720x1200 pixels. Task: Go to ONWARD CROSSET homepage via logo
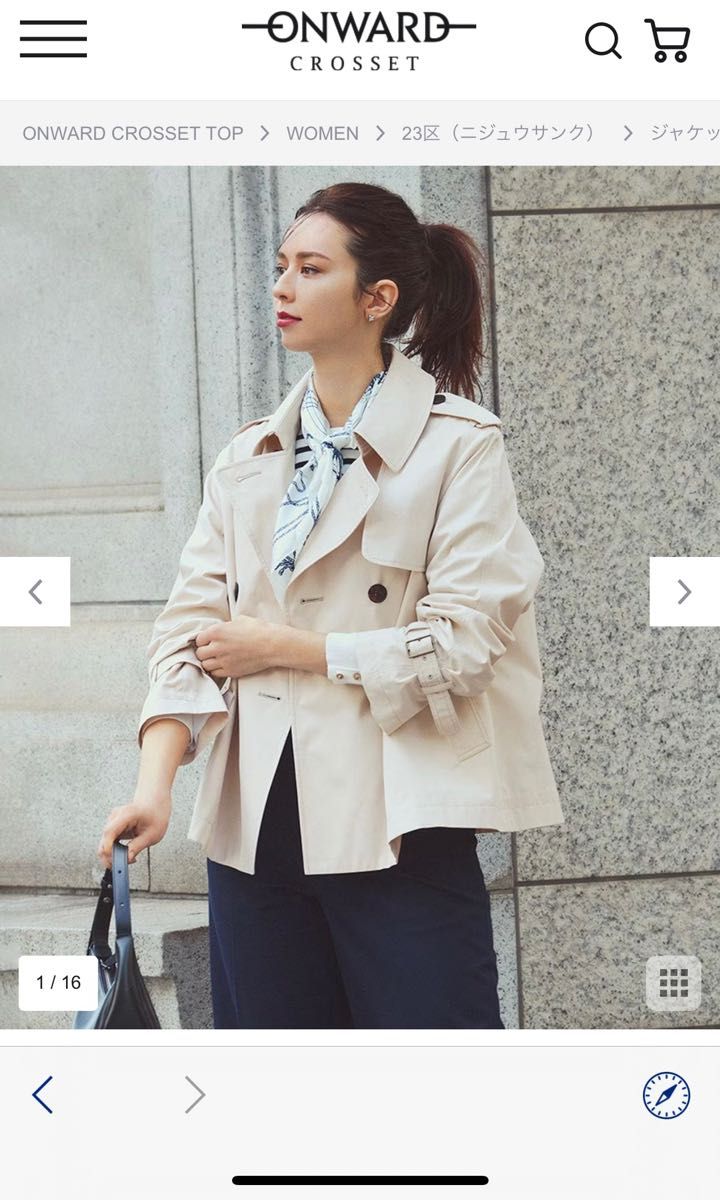[x=358, y=41]
